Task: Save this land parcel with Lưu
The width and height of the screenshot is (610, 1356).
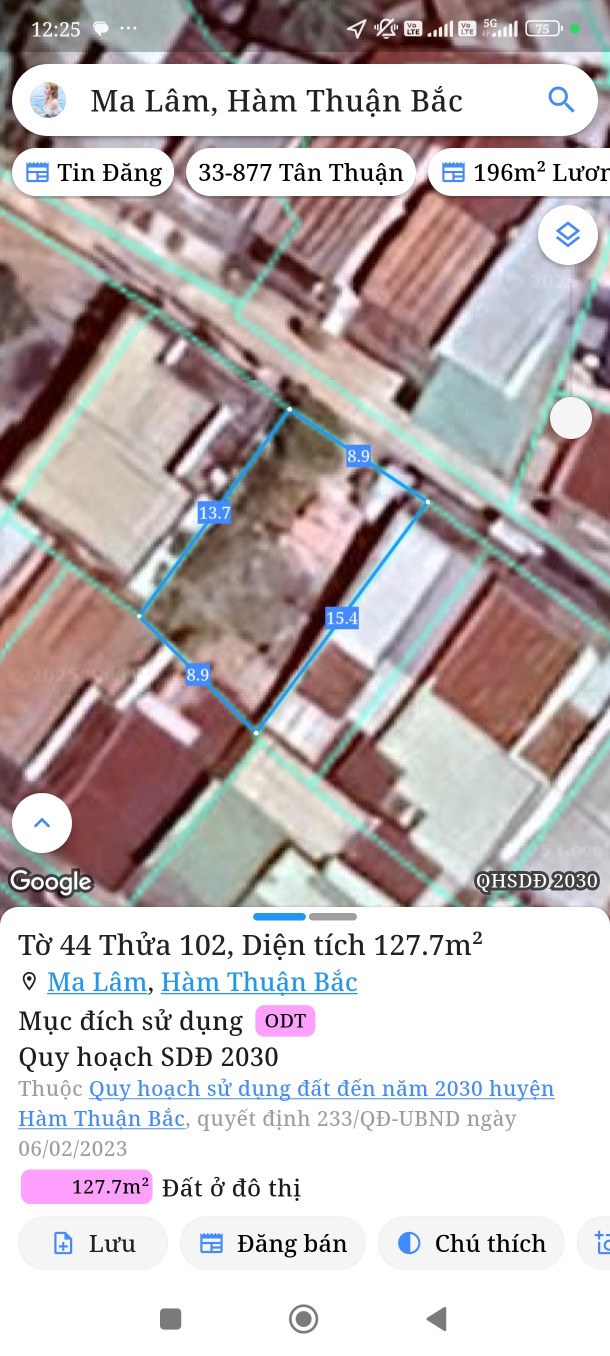Action: pos(93,1244)
